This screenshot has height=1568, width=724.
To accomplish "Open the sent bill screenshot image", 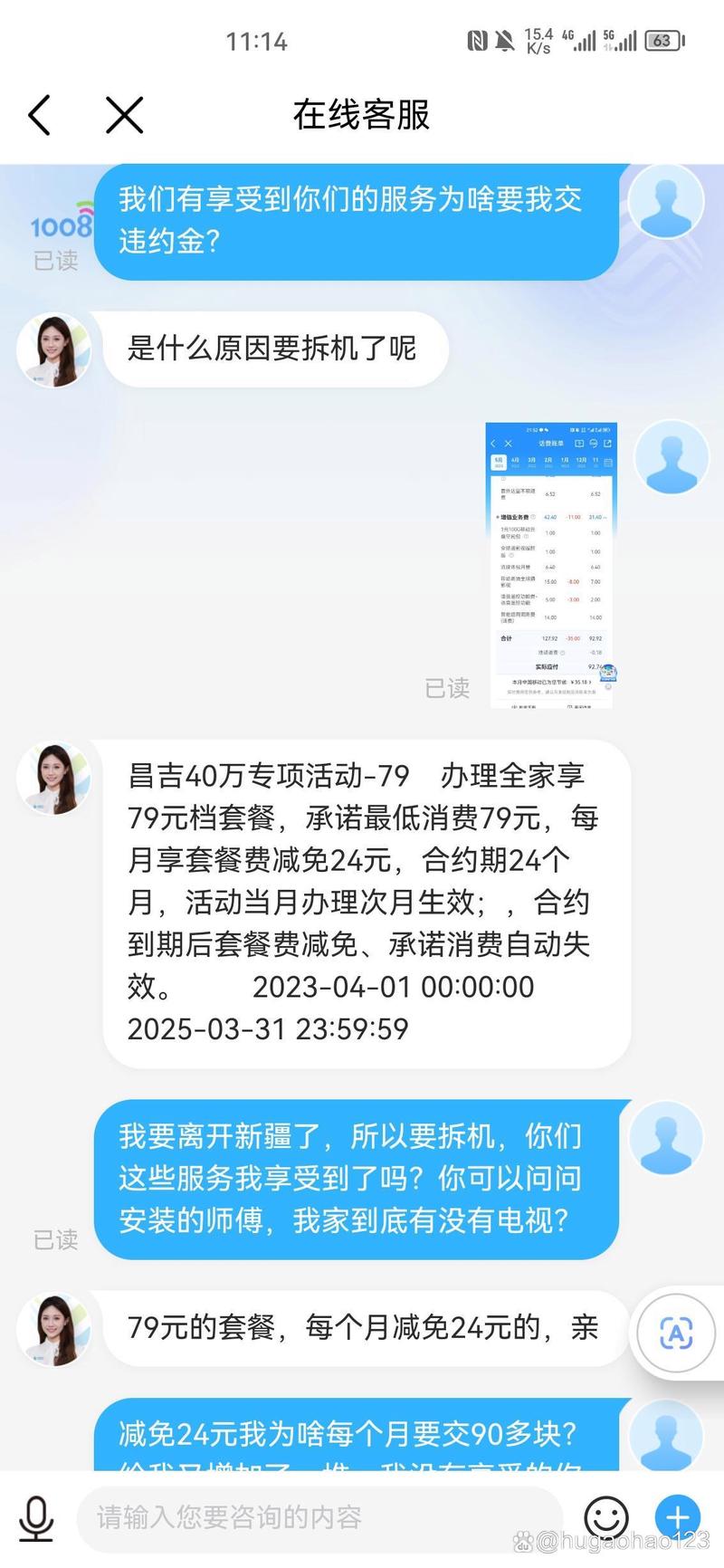I will coord(551,565).
